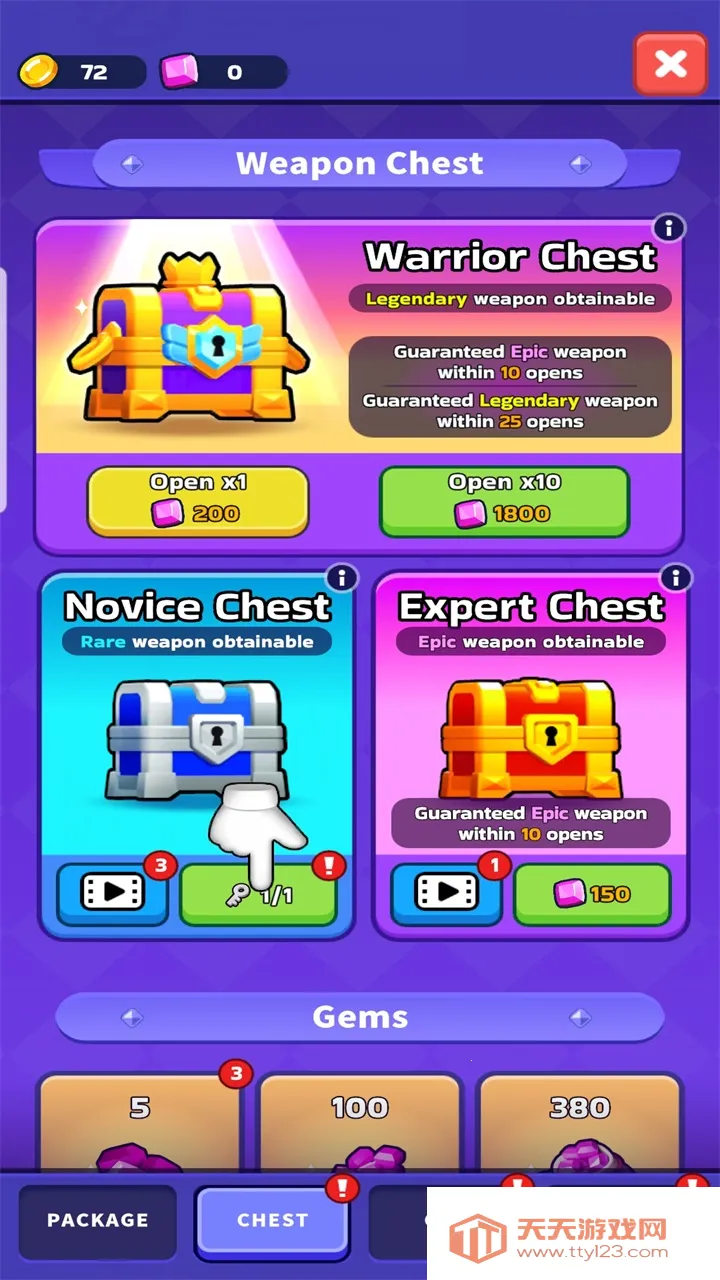Open Warrior Chest info icon
This screenshot has width=720, height=1280.
(668, 228)
